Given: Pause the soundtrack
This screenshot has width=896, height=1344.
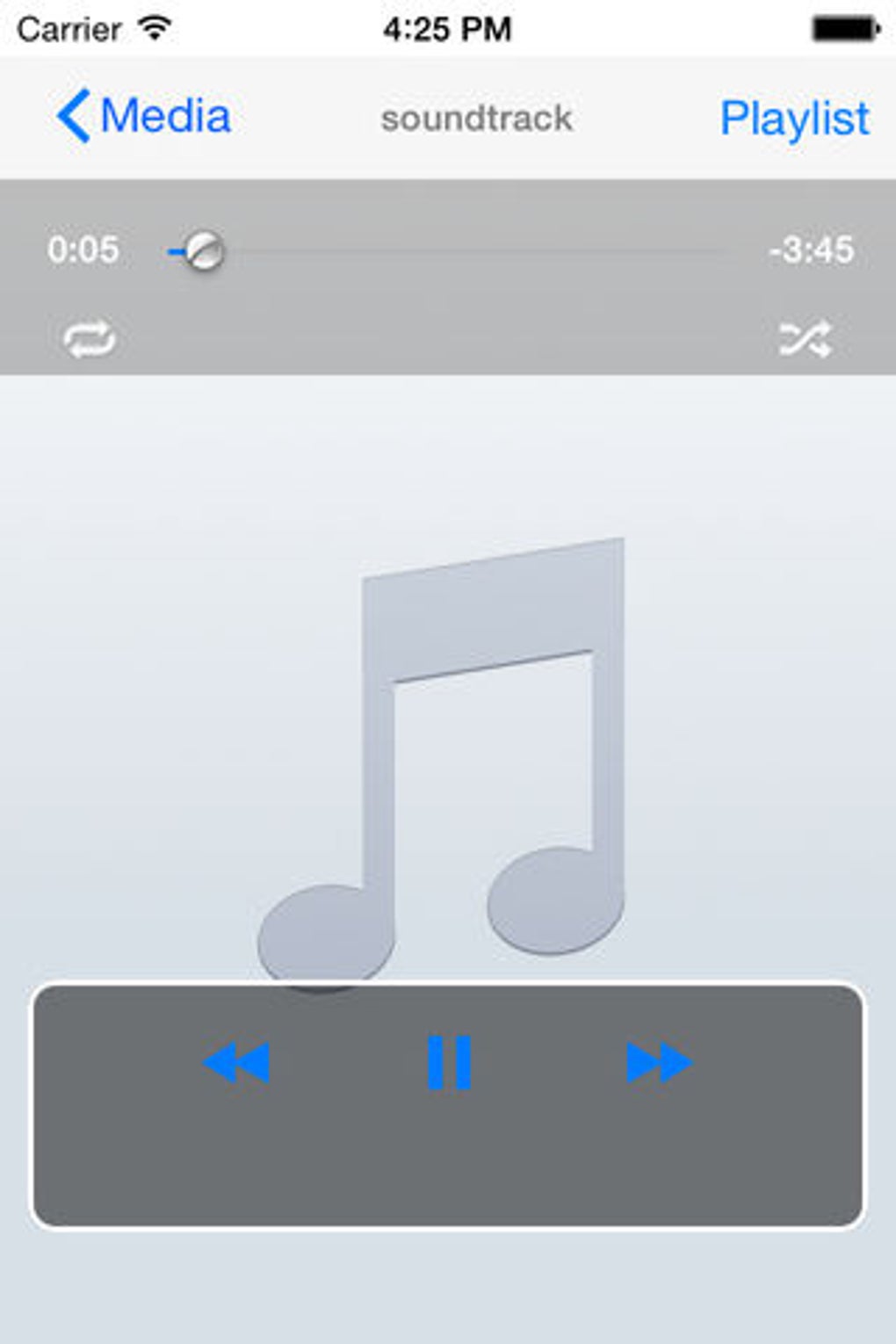Looking at the screenshot, I should click(x=449, y=1062).
